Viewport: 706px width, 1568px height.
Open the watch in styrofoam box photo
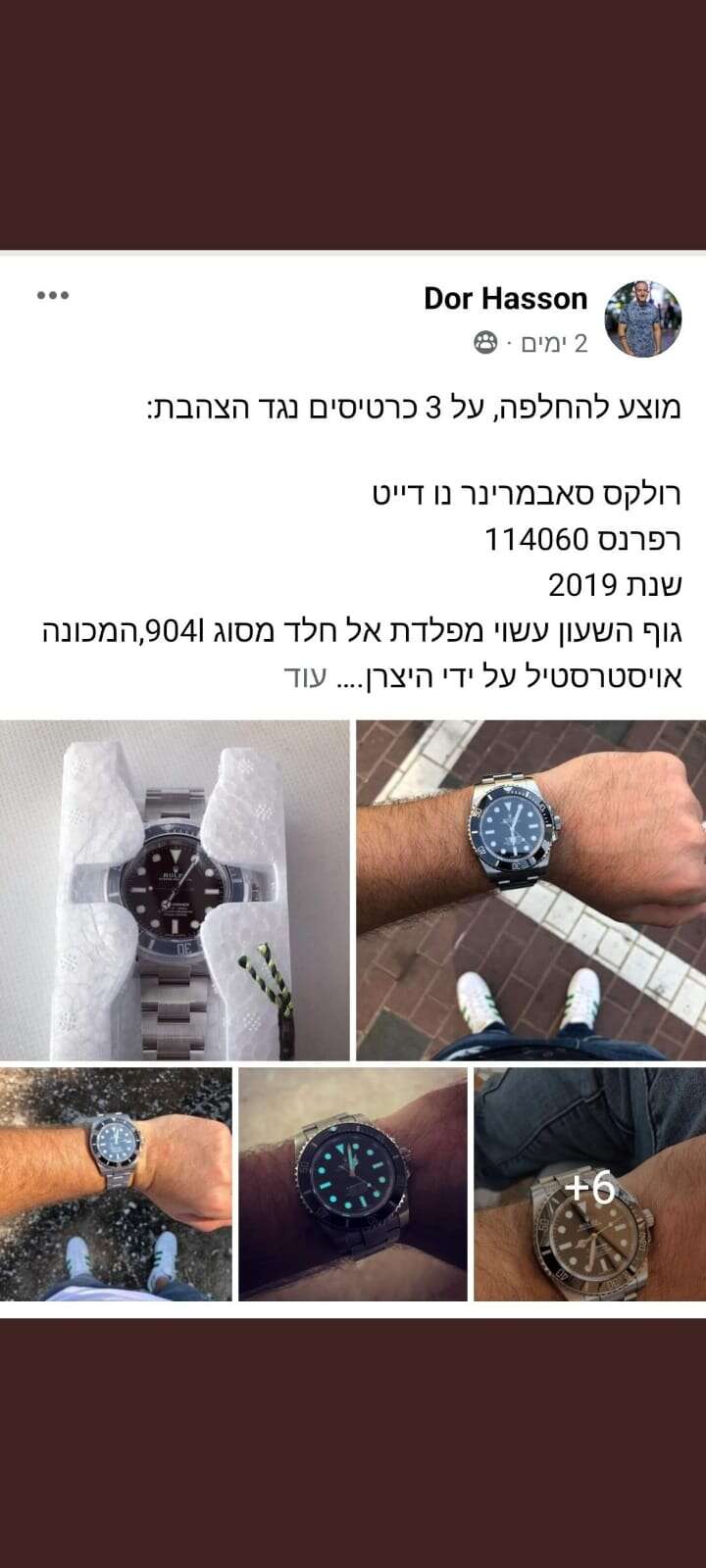[175, 891]
